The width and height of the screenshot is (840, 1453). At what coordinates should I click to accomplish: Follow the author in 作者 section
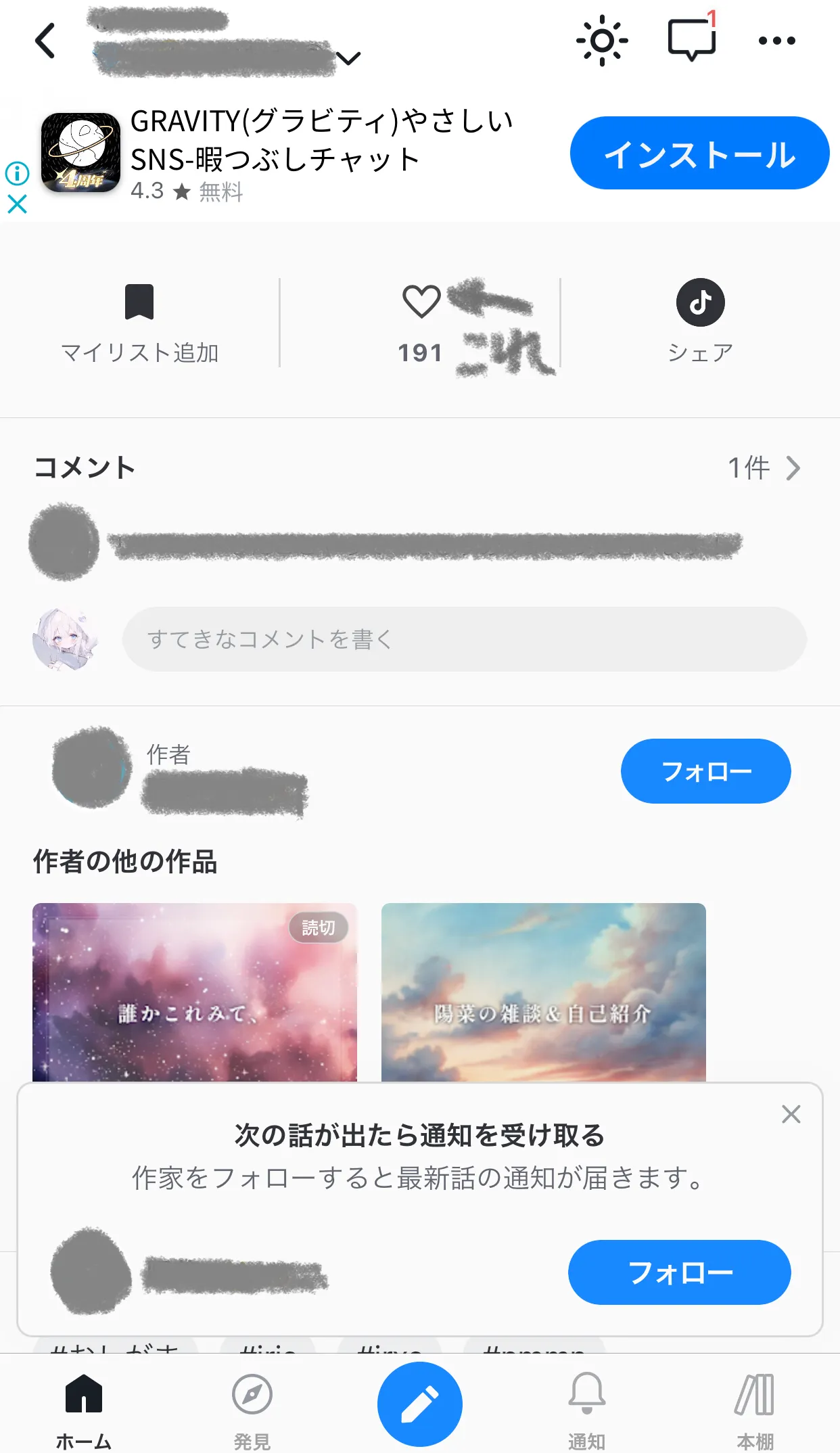705,771
